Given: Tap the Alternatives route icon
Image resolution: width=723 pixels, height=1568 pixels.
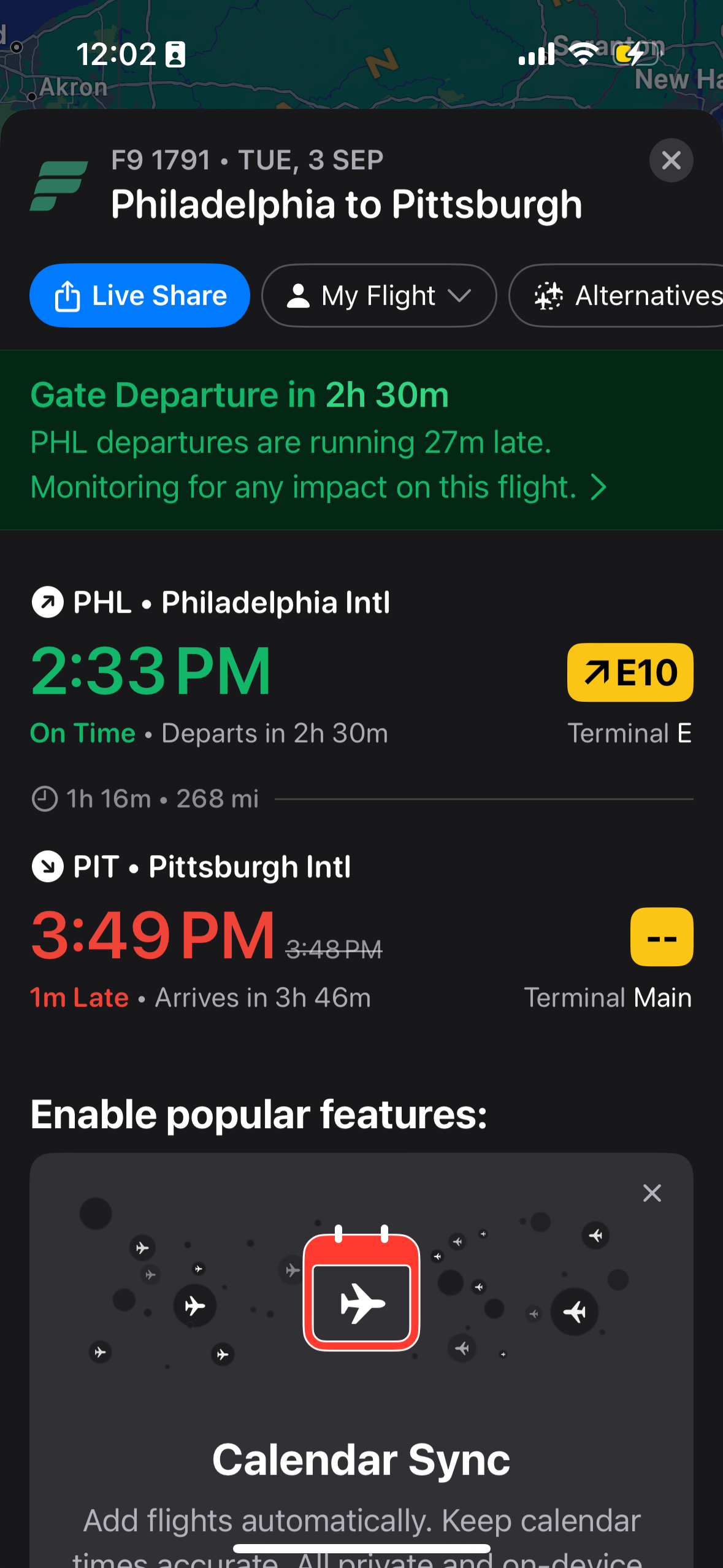Looking at the screenshot, I should 548,295.
